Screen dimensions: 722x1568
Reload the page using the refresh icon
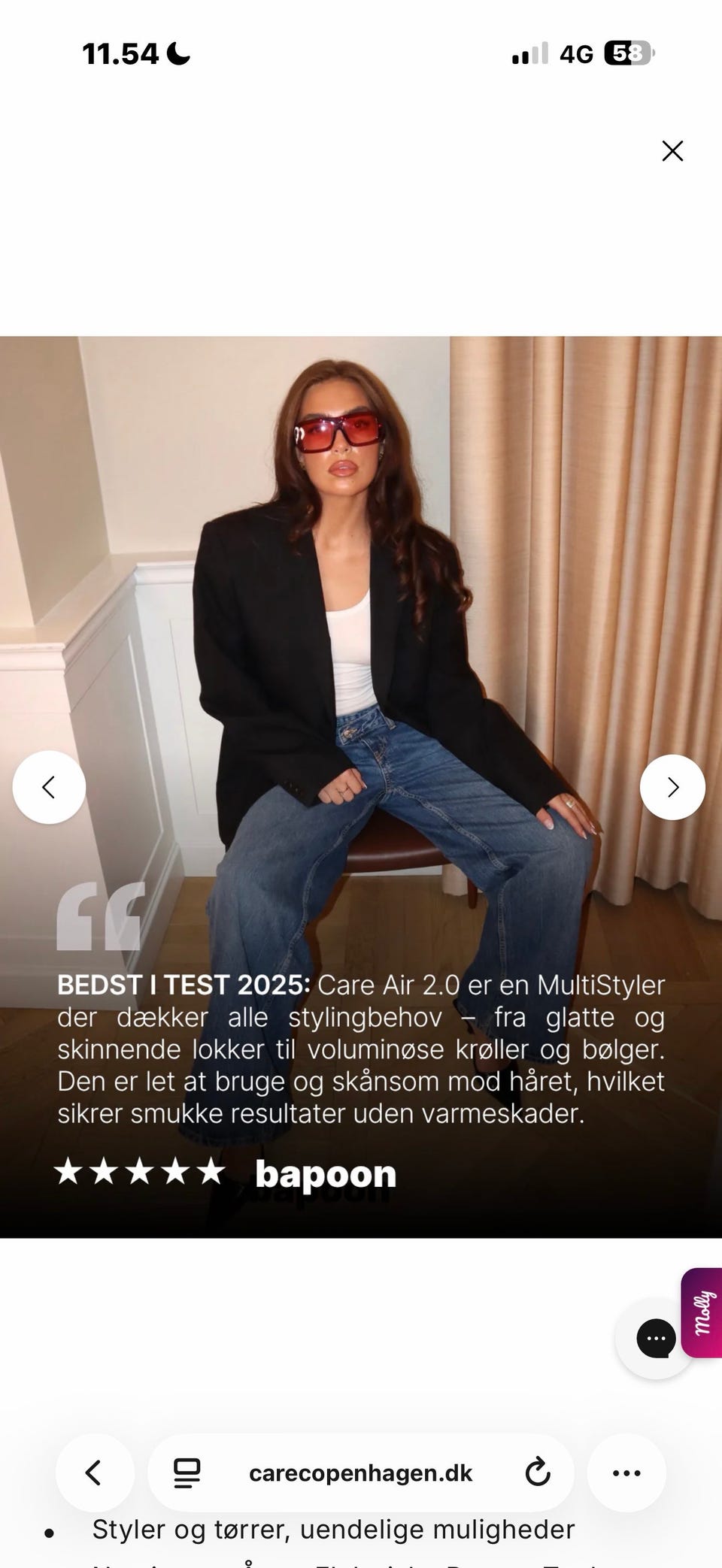(537, 1473)
